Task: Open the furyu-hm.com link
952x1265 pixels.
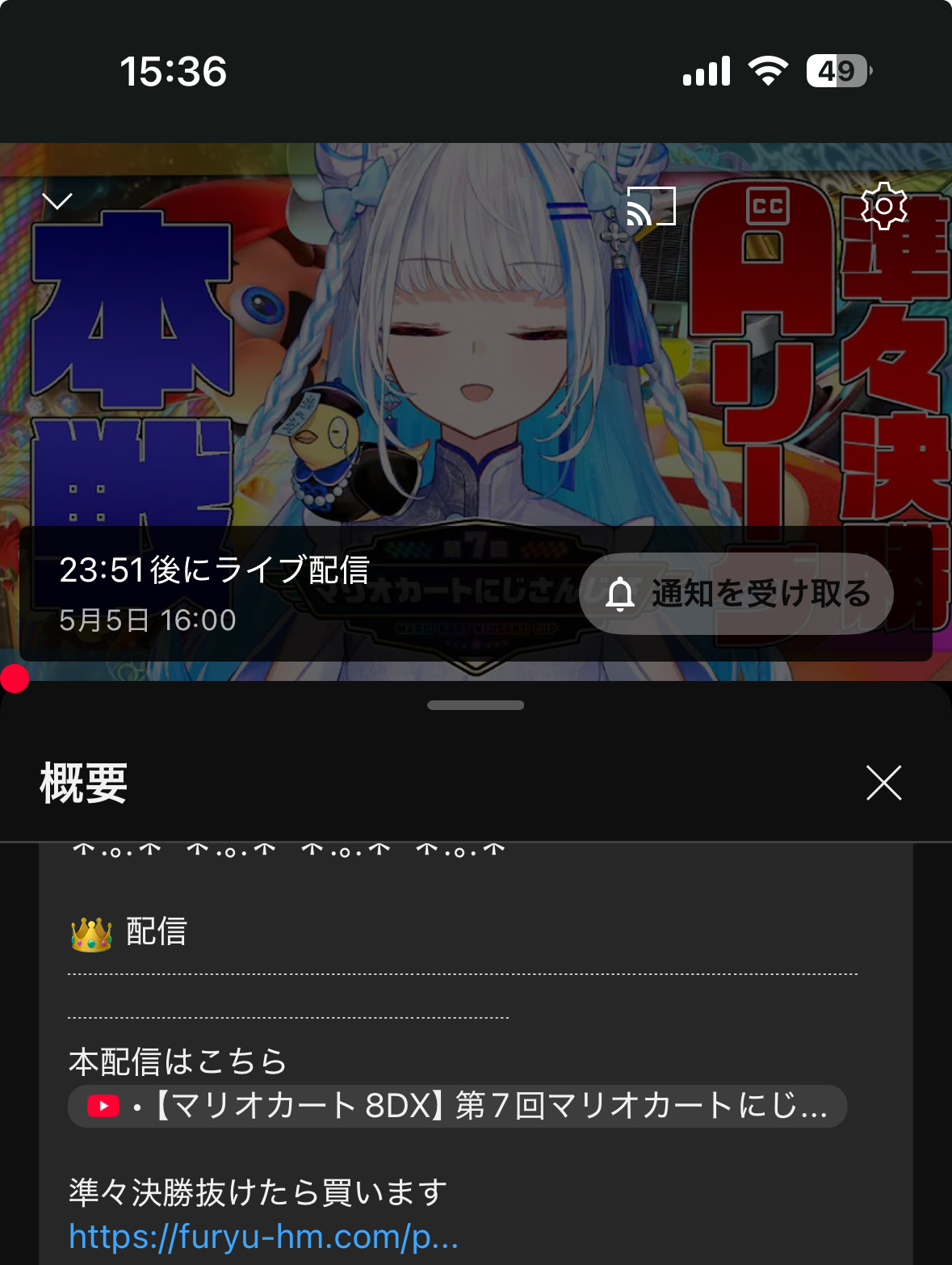Action: click(263, 1236)
